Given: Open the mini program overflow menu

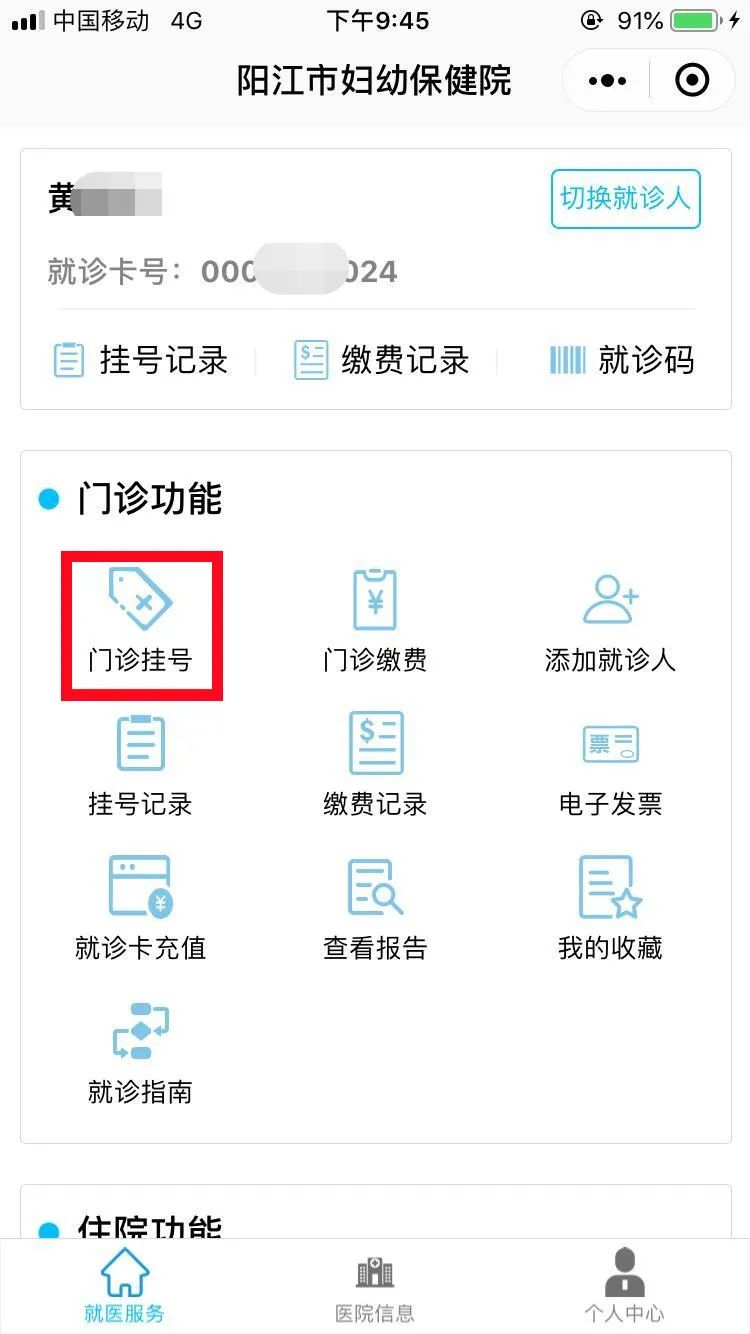Looking at the screenshot, I should tap(608, 80).
